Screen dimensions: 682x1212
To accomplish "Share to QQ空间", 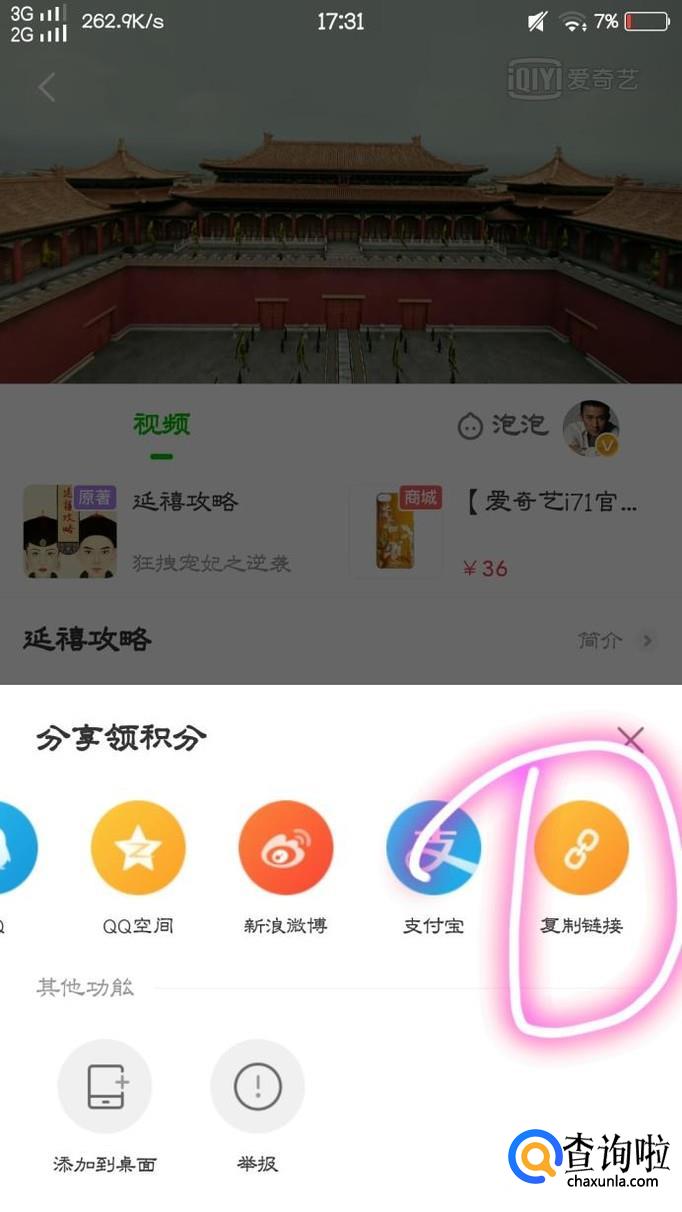I will pos(138,848).
